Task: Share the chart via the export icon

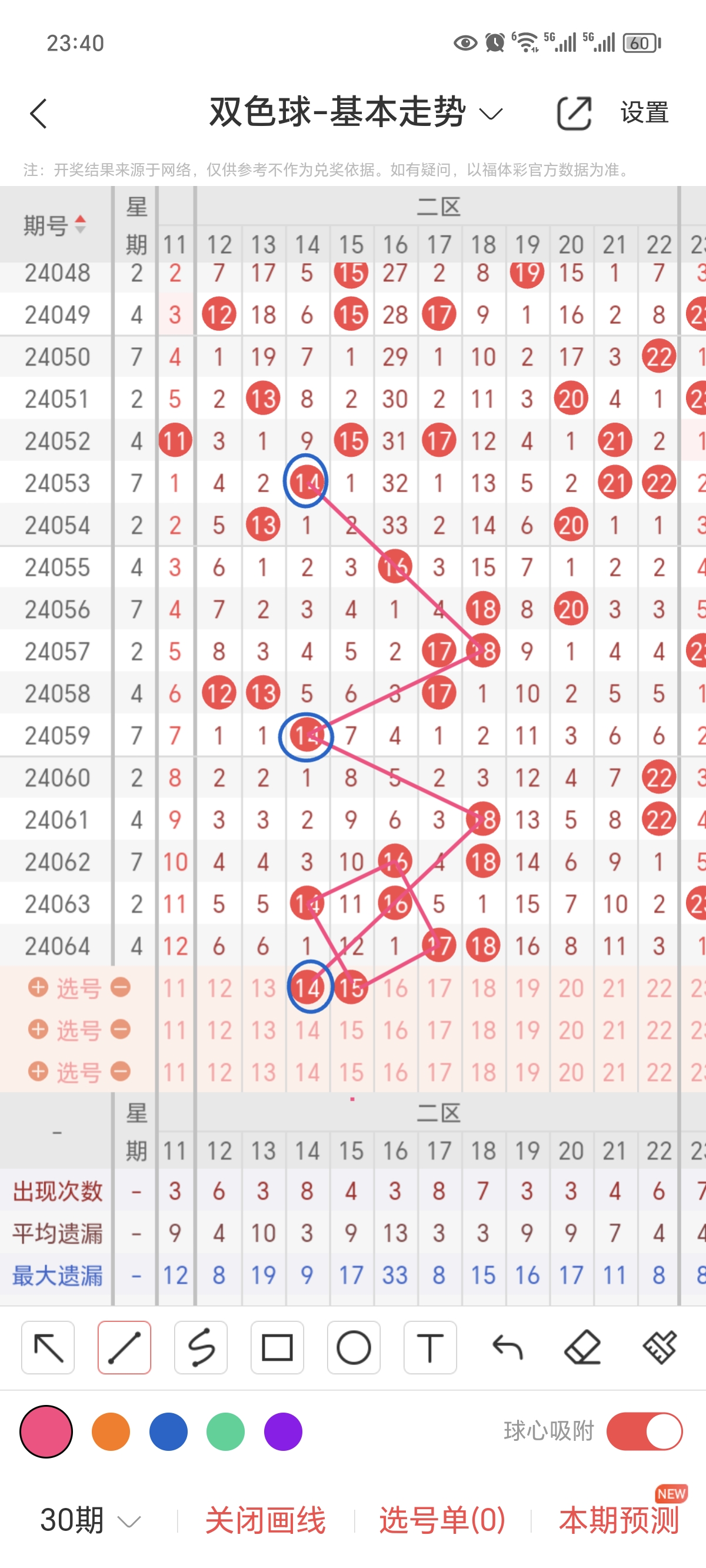Action: 574,113
